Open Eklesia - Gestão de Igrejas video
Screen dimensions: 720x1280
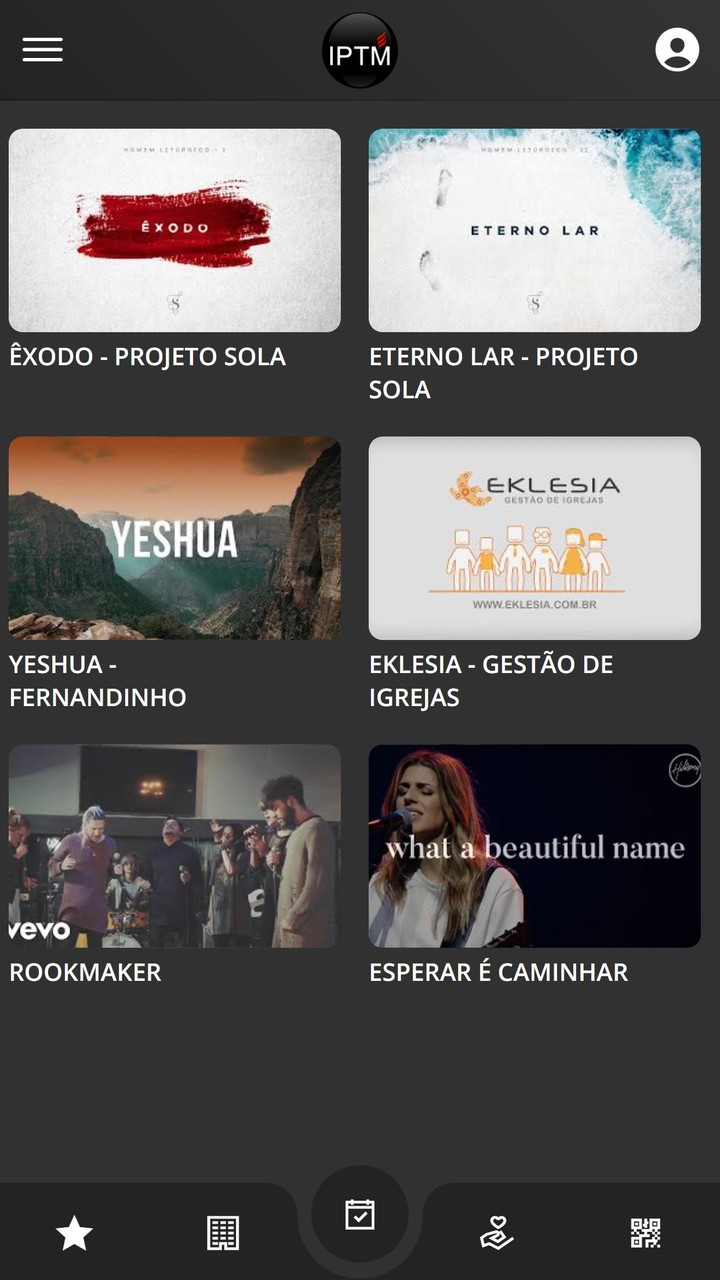pos(535,538)
